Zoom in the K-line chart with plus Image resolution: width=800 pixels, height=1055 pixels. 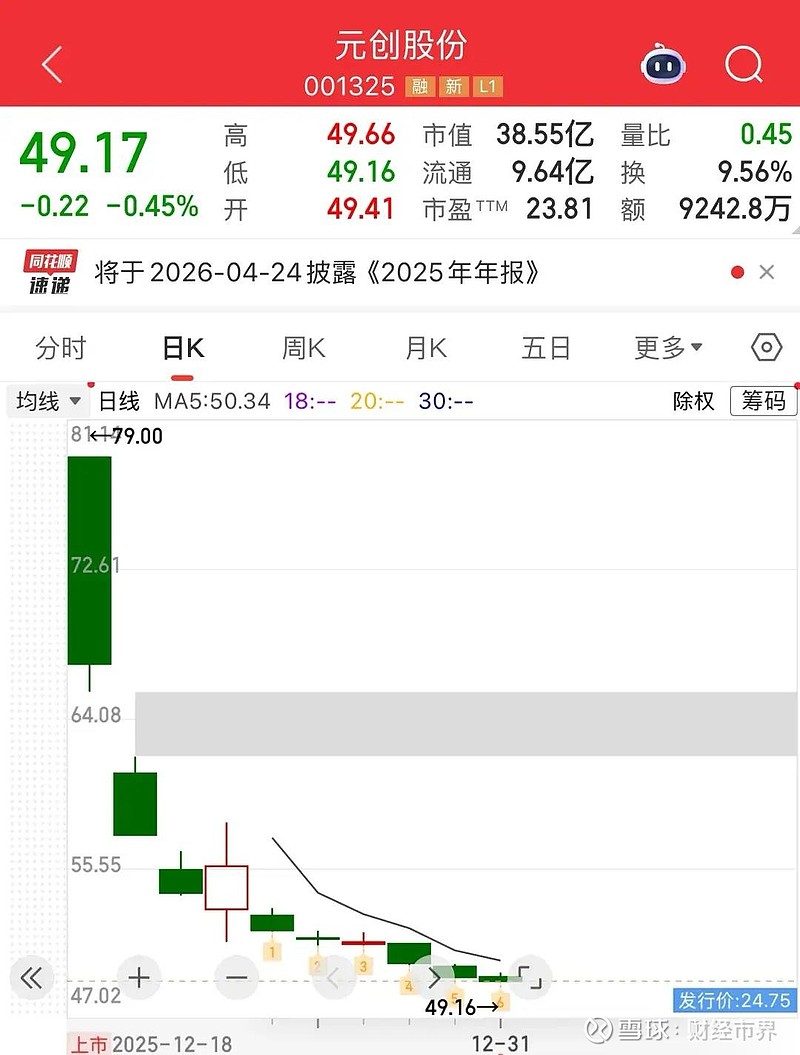coord(139,977)
